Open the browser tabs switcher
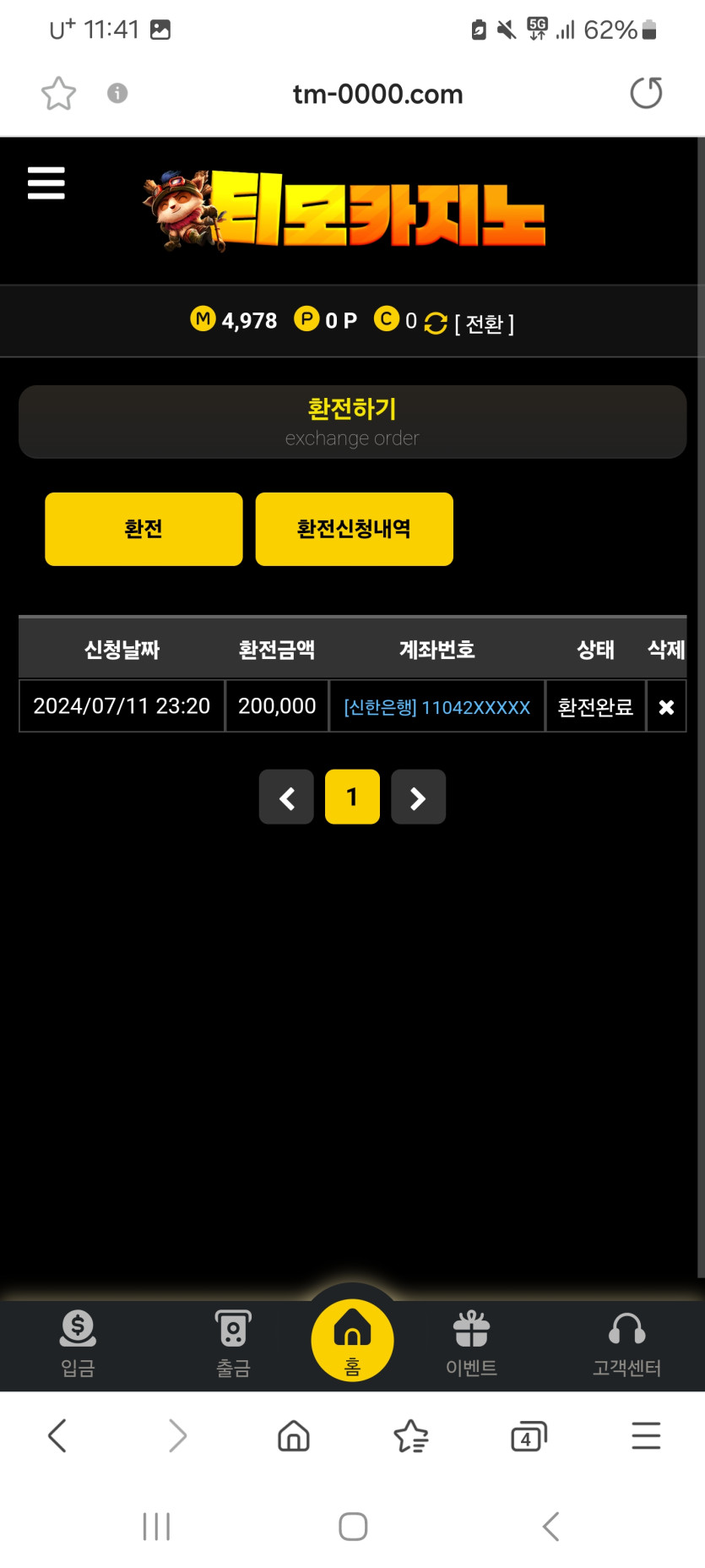The height and width of the screenshot is (1568, 705). pos(529,1435)
